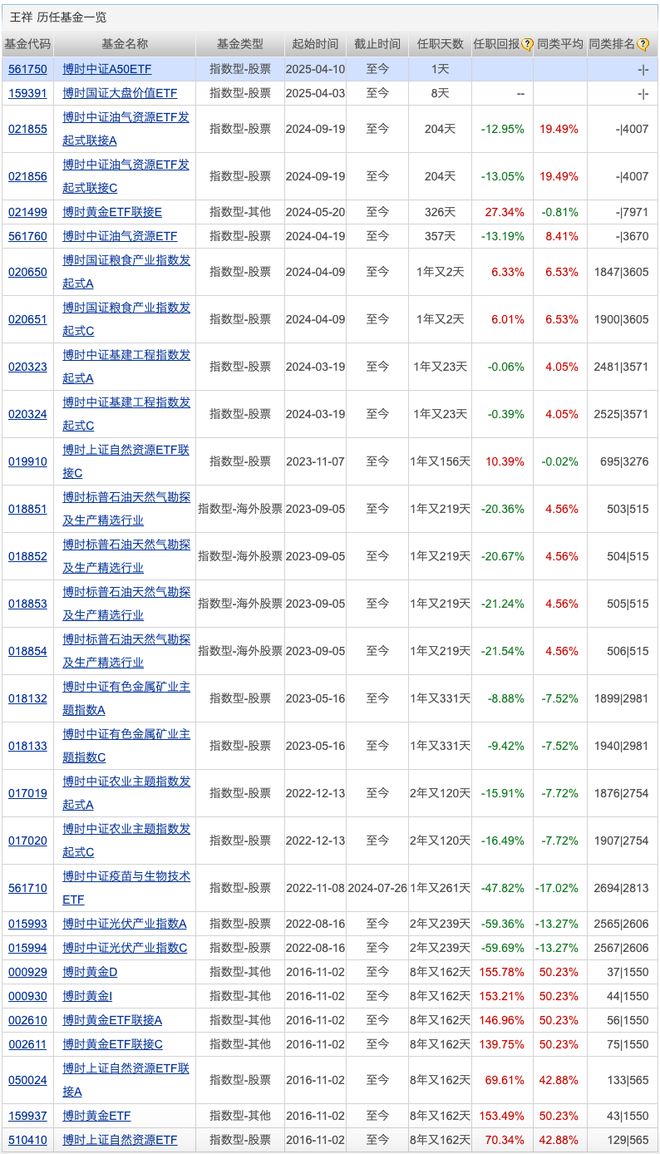Open 博时黄金ETF联接E fund page
660x1154 pixels.
coord(112,212)
